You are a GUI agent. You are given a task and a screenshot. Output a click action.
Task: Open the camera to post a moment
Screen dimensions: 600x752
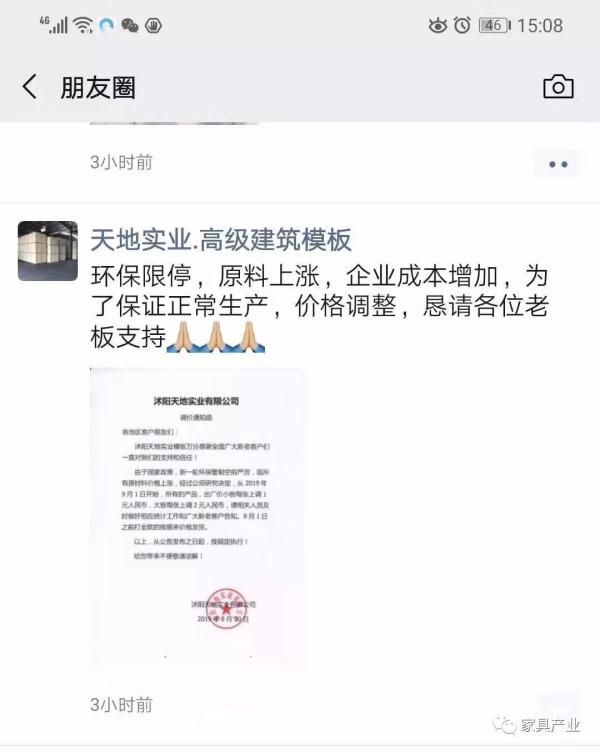point(558,87)
